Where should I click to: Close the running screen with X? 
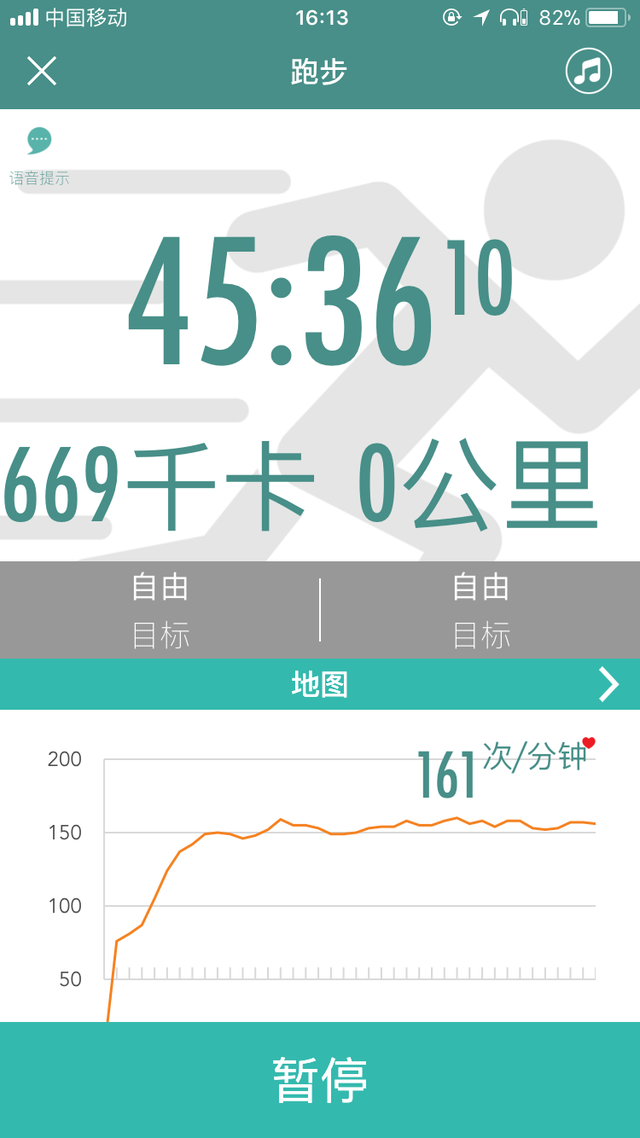click(x=41, y=71)
